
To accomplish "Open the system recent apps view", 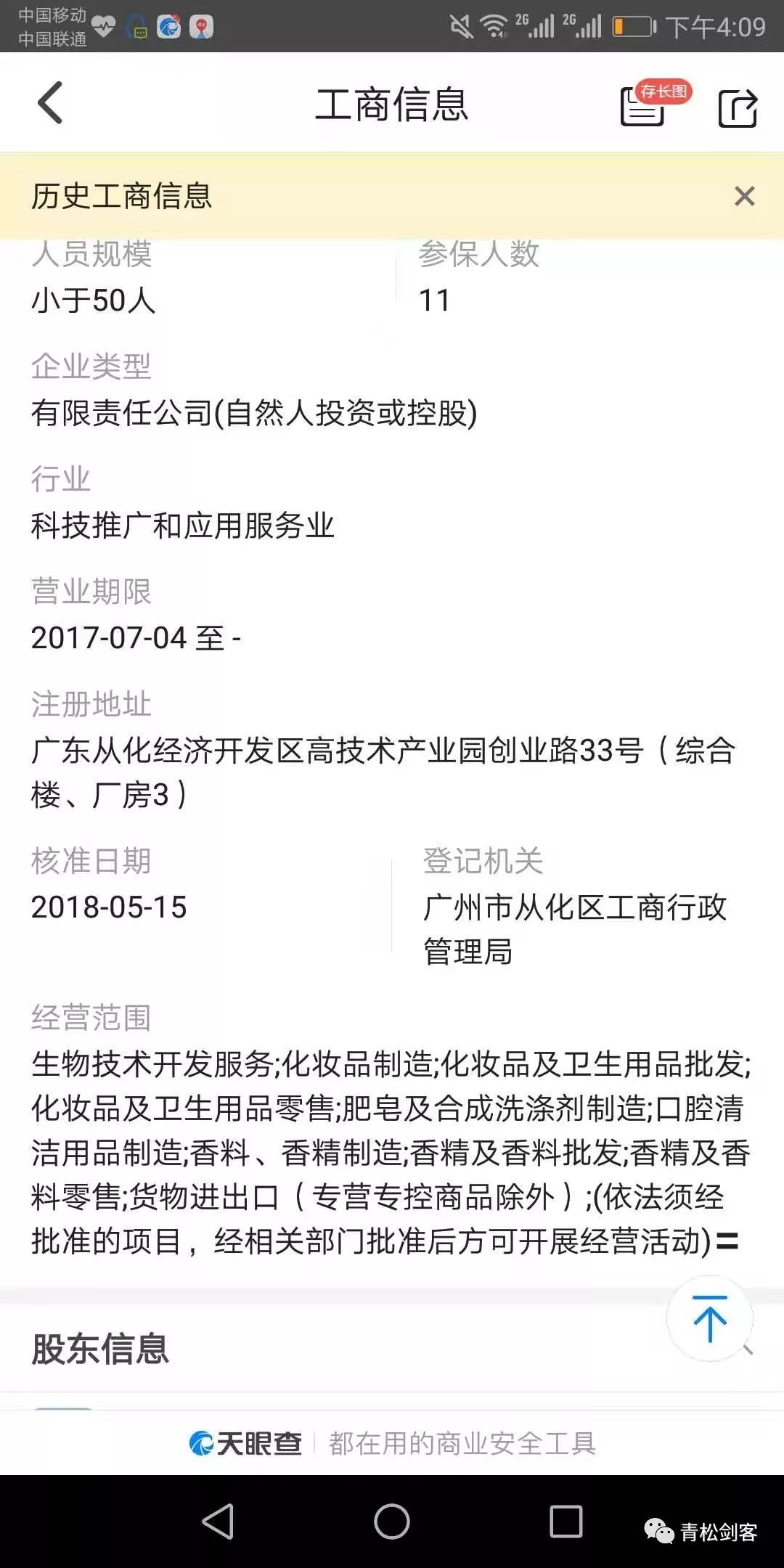I will point(565,1521).
